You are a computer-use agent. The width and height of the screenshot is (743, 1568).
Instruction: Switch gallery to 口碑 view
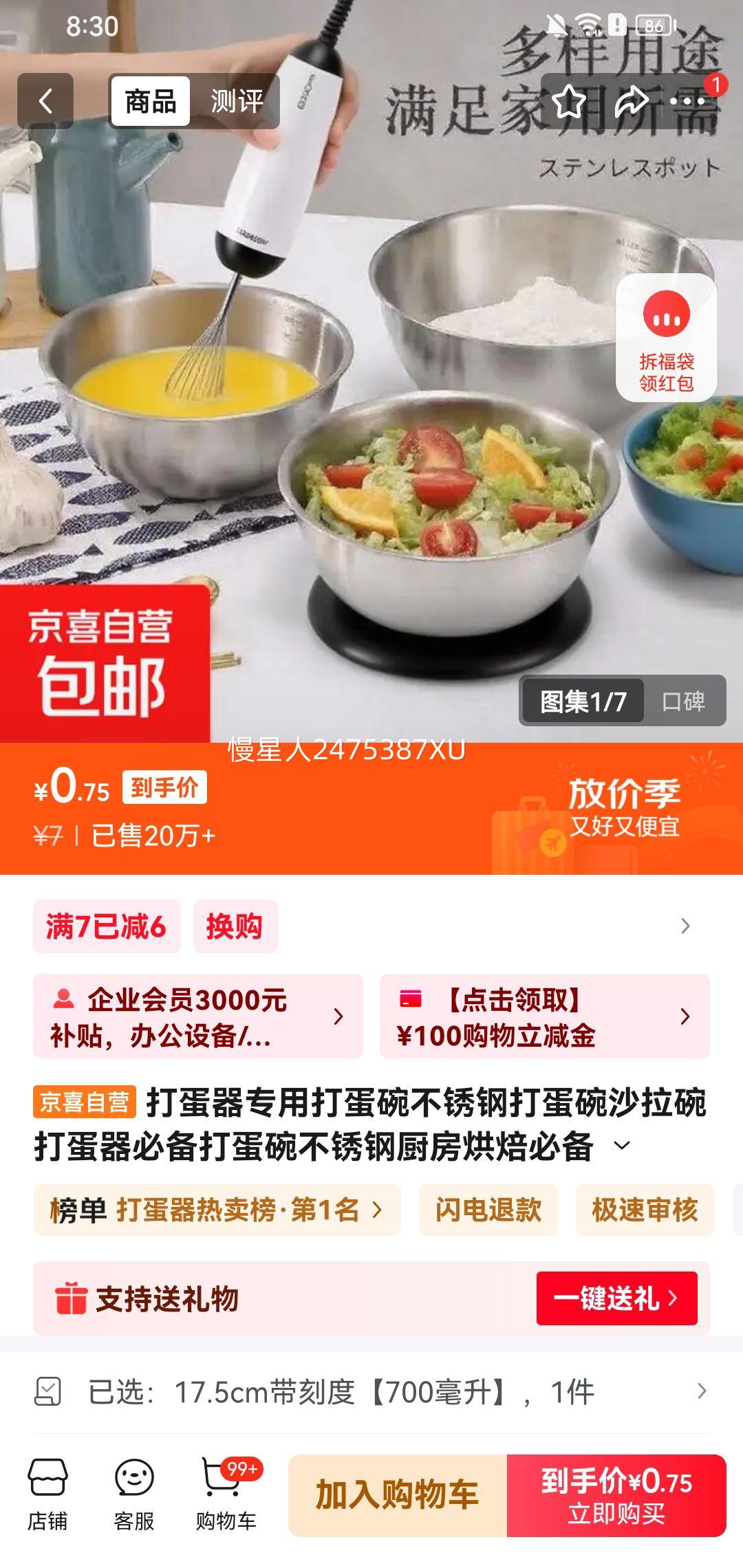click(x=682, y=701)
